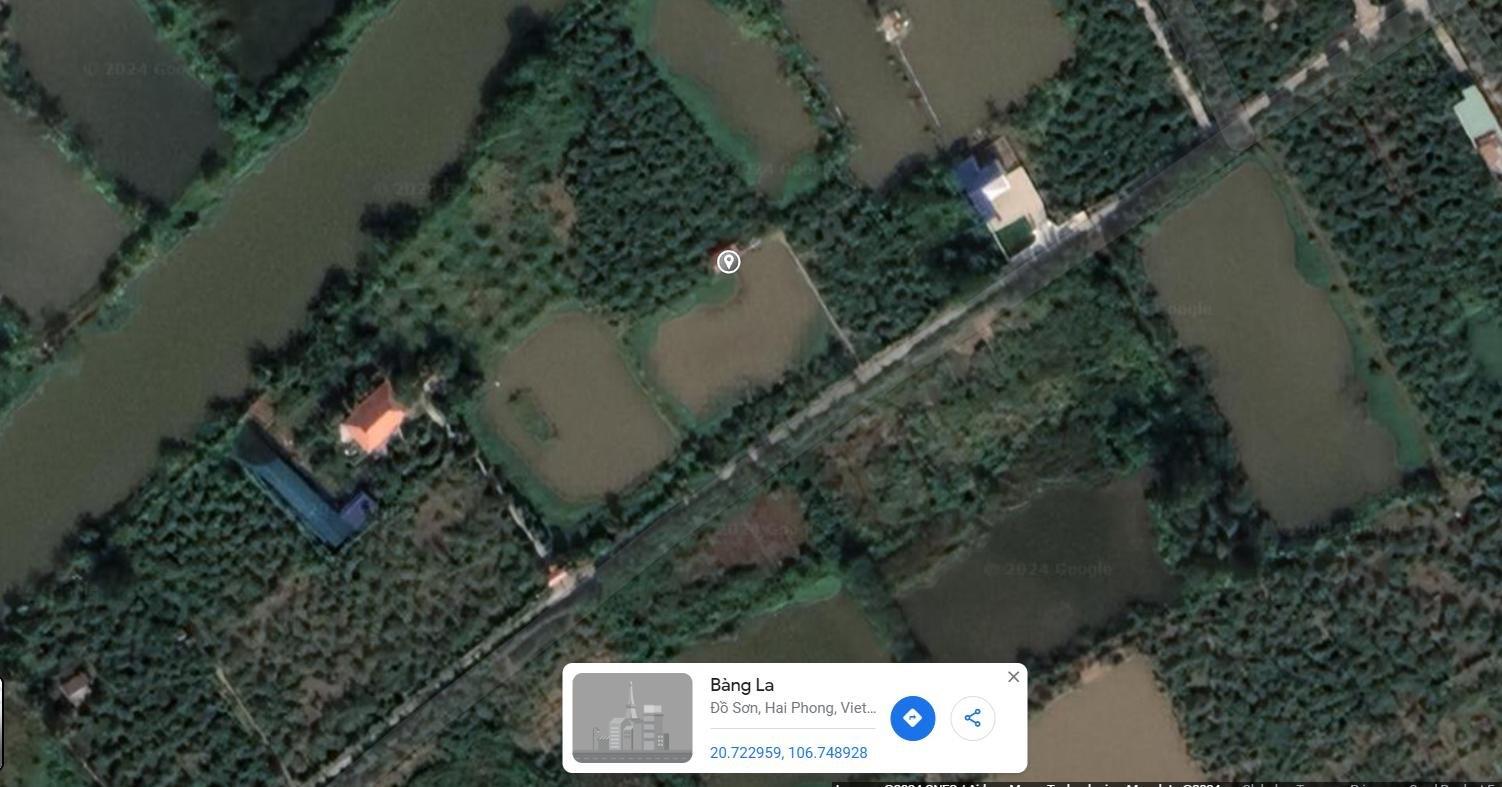Select the map pin marker
1502x787 pixels.
(728, 261)
